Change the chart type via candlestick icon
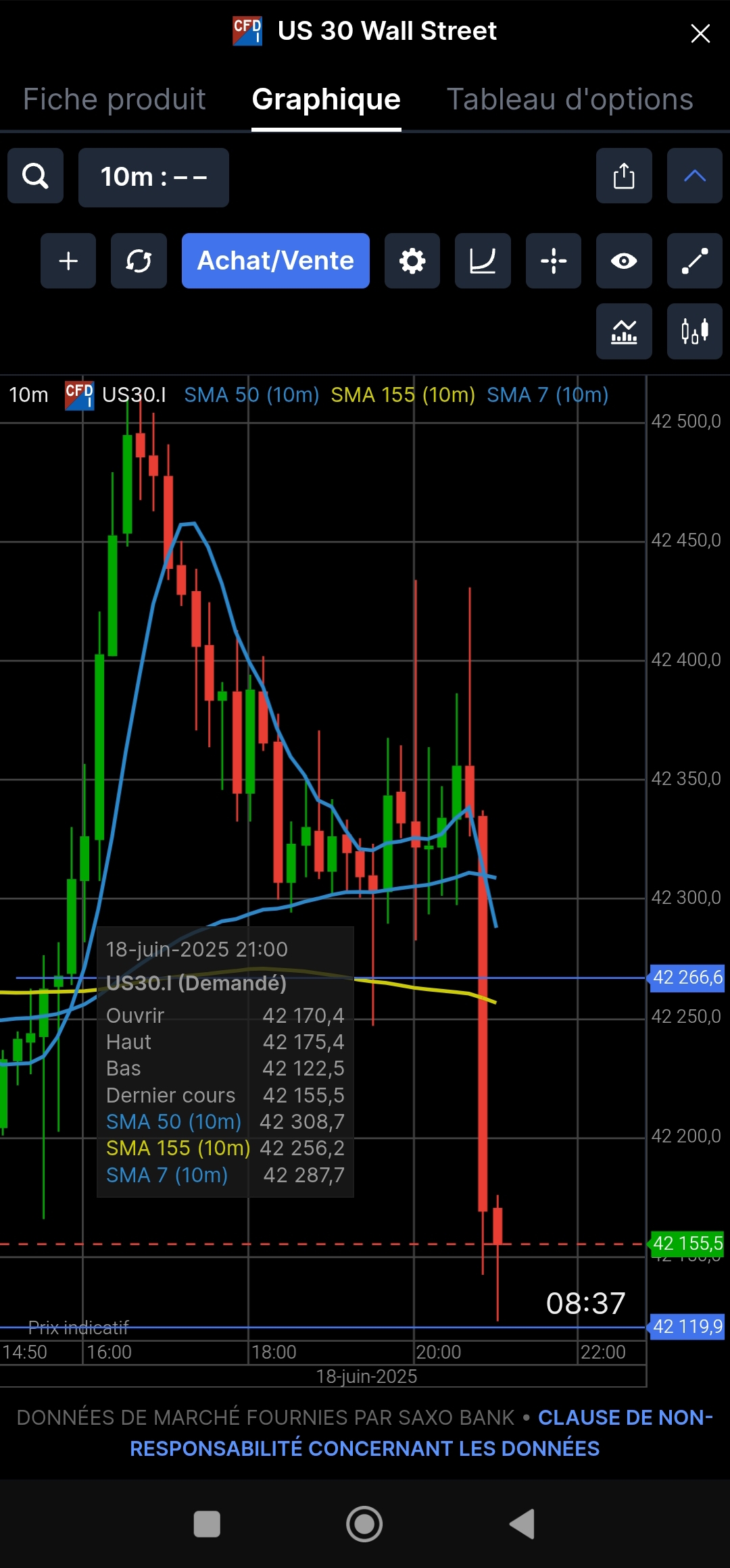Screen dimensions: 730x1568 [694, 332]
